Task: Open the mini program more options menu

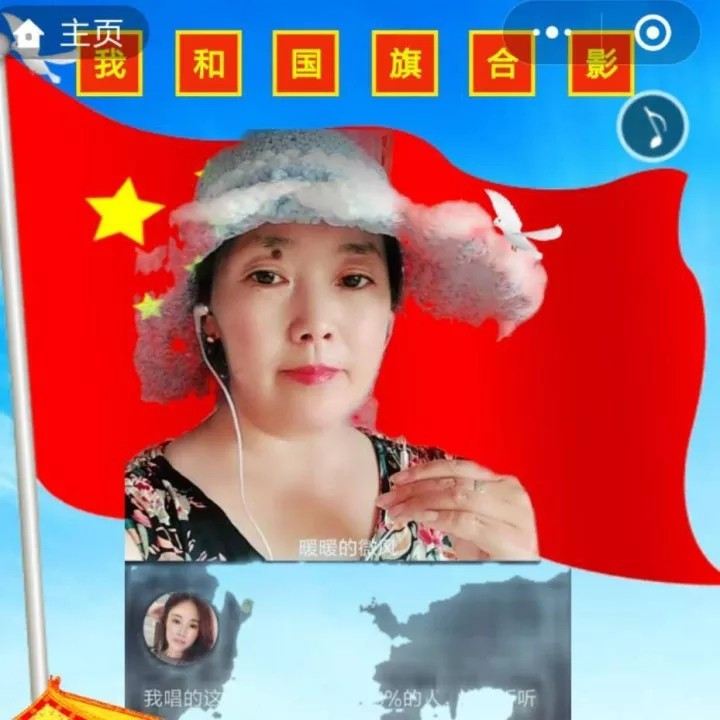Action: pos(553,33)
